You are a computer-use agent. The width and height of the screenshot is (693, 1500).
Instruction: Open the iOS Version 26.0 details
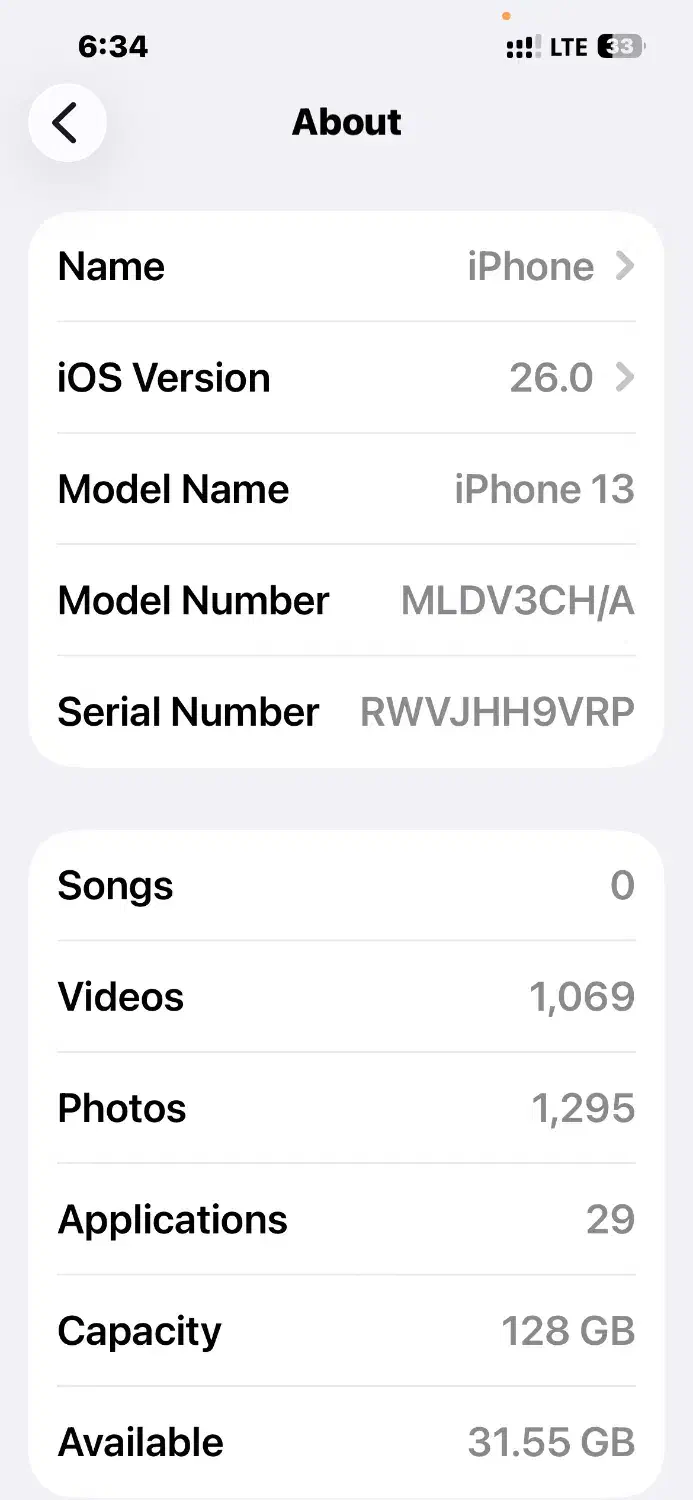coord(346,378)
